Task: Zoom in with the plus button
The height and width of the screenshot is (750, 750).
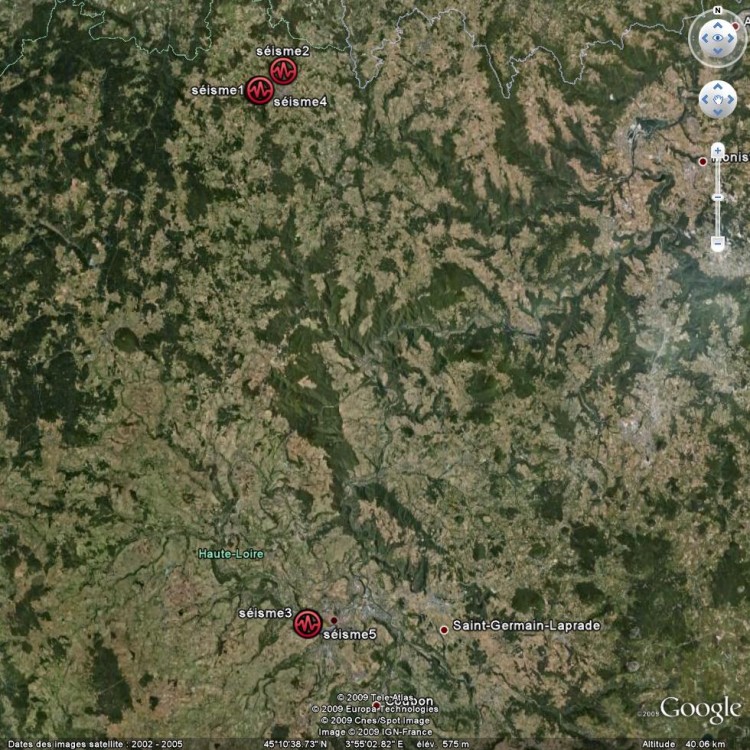Action: pos(717,150)
